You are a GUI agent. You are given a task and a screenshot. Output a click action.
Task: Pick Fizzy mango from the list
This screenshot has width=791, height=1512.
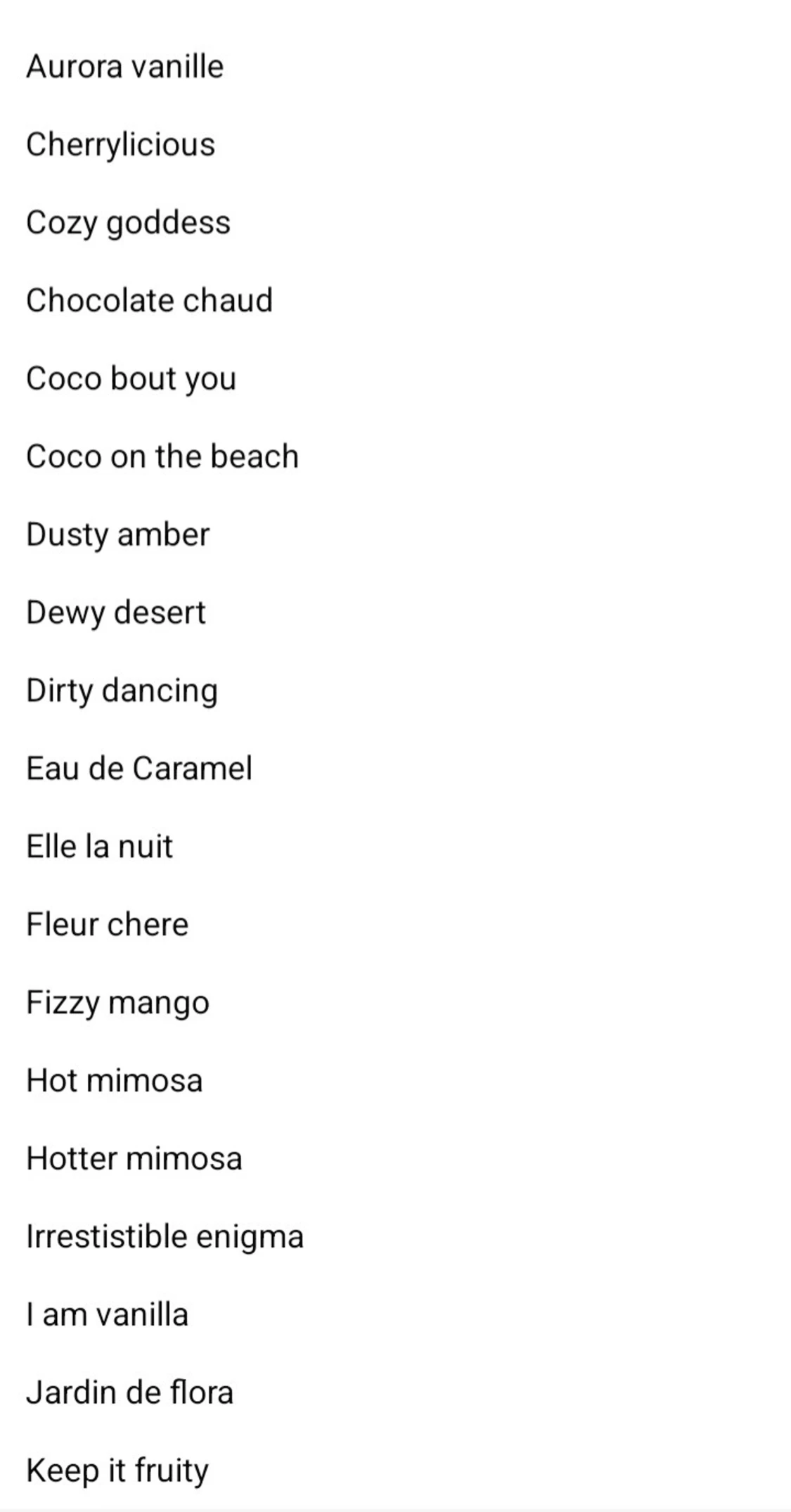(x=117, y=1002)
